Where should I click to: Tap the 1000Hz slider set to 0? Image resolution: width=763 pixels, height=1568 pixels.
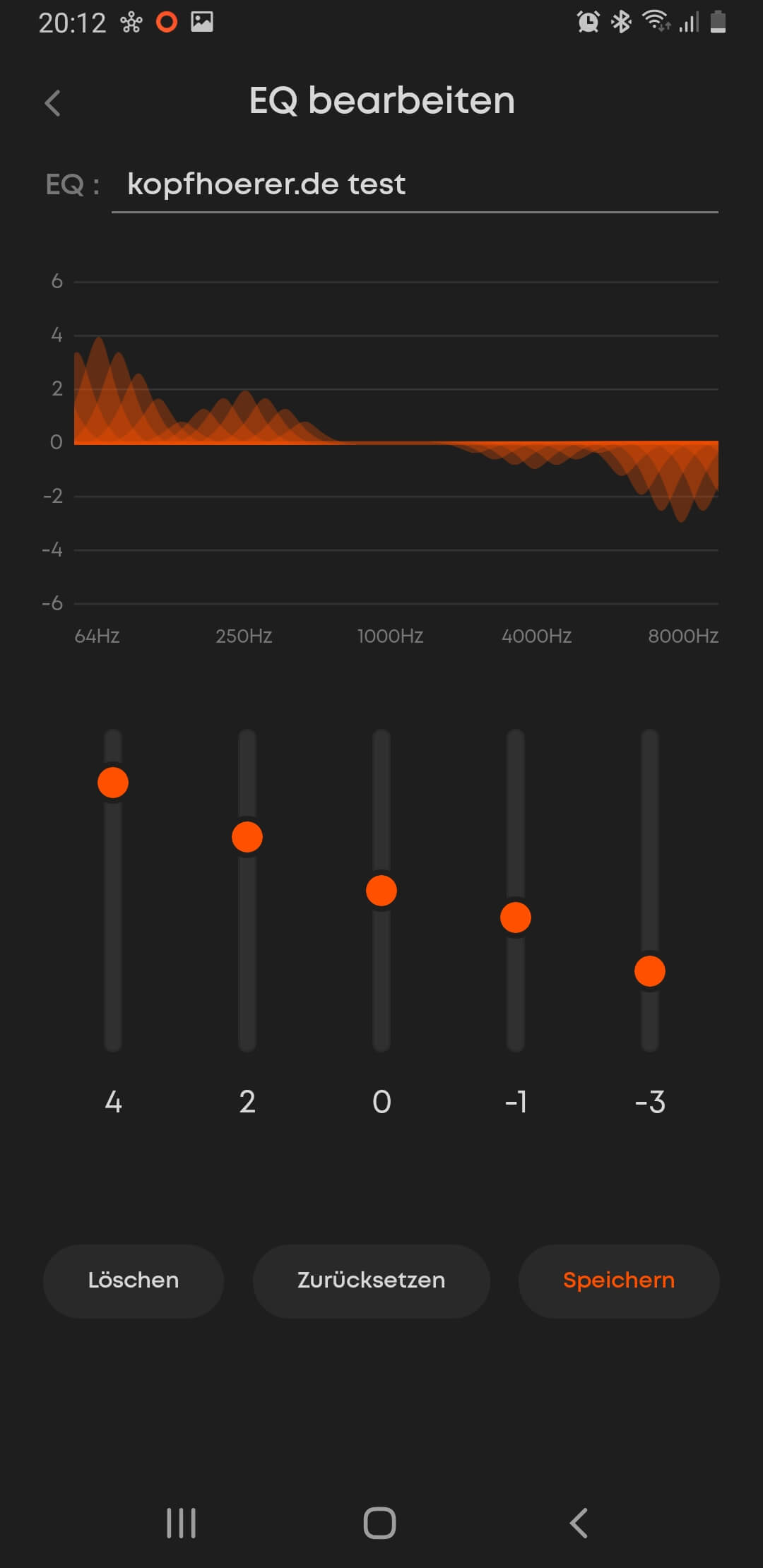(381, 891)
